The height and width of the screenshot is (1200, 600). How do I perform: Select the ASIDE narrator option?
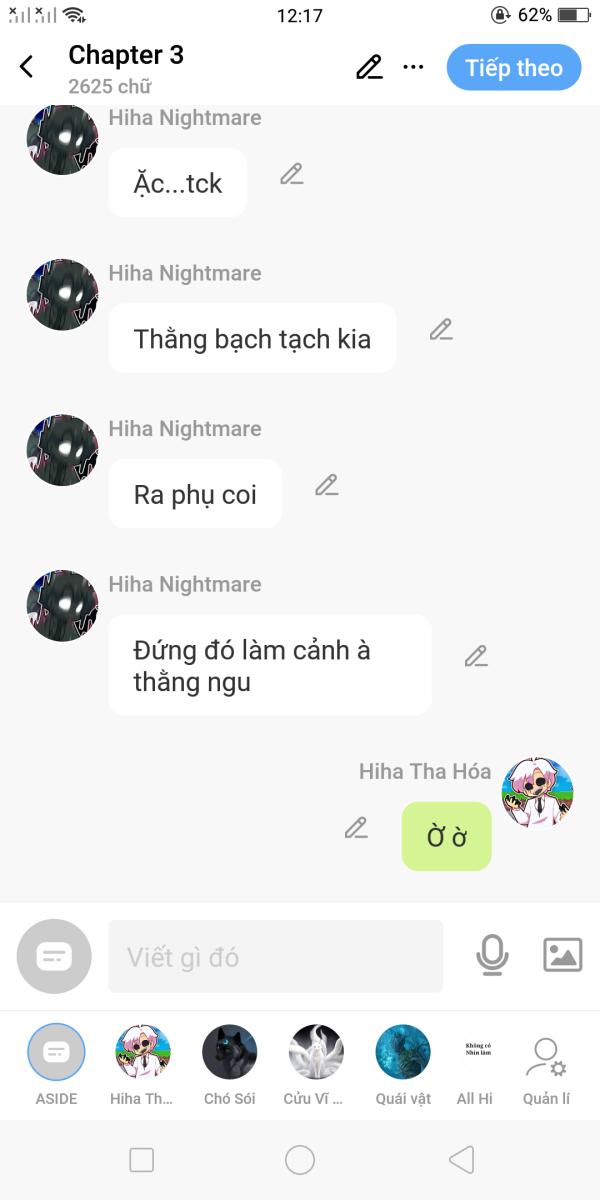point(56,1065)
